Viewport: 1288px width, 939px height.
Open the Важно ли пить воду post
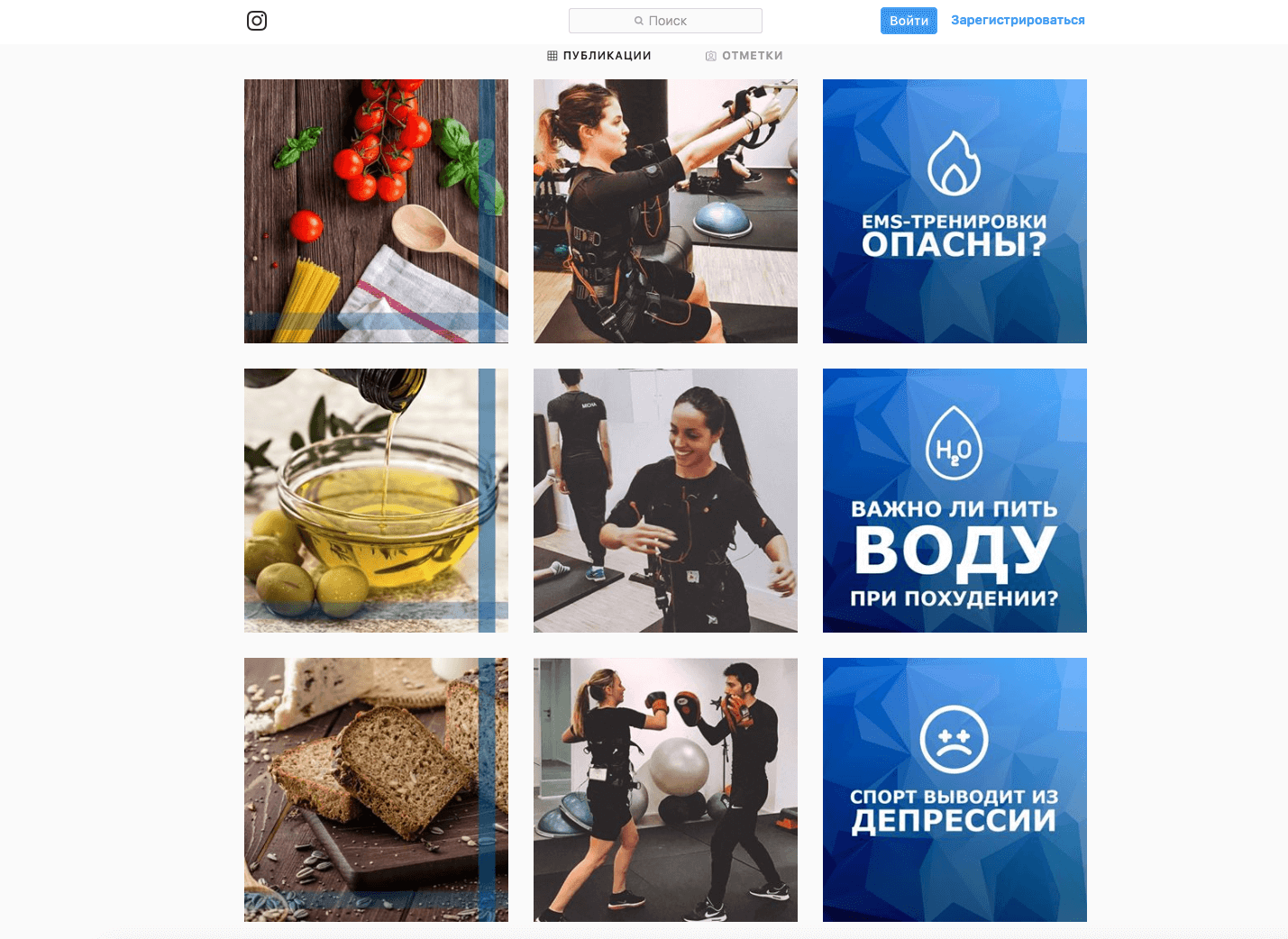coord(955,500)
